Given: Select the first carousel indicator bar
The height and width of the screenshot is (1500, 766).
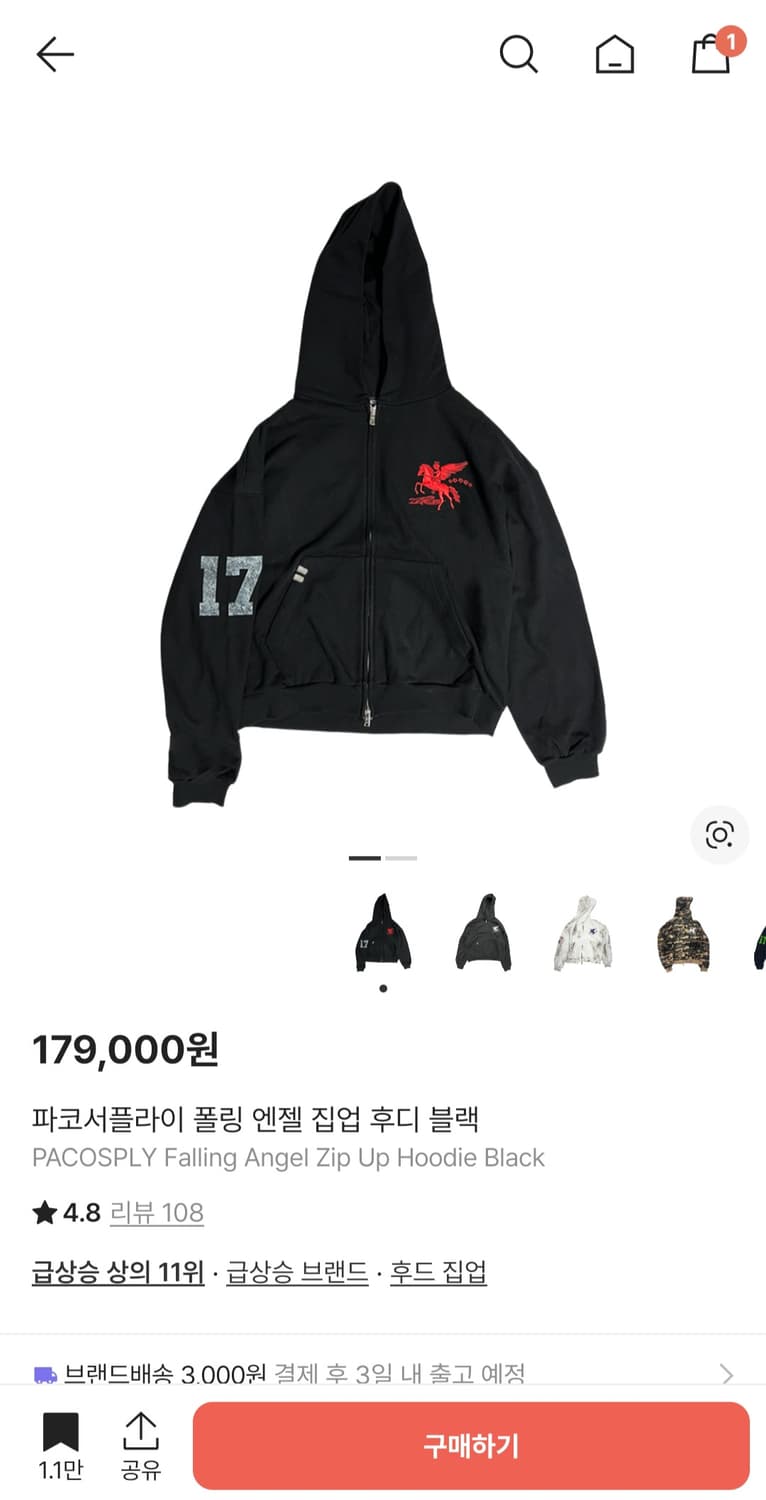Looking at the screenshot, I should pyautogui.click(x=363, y=859).
